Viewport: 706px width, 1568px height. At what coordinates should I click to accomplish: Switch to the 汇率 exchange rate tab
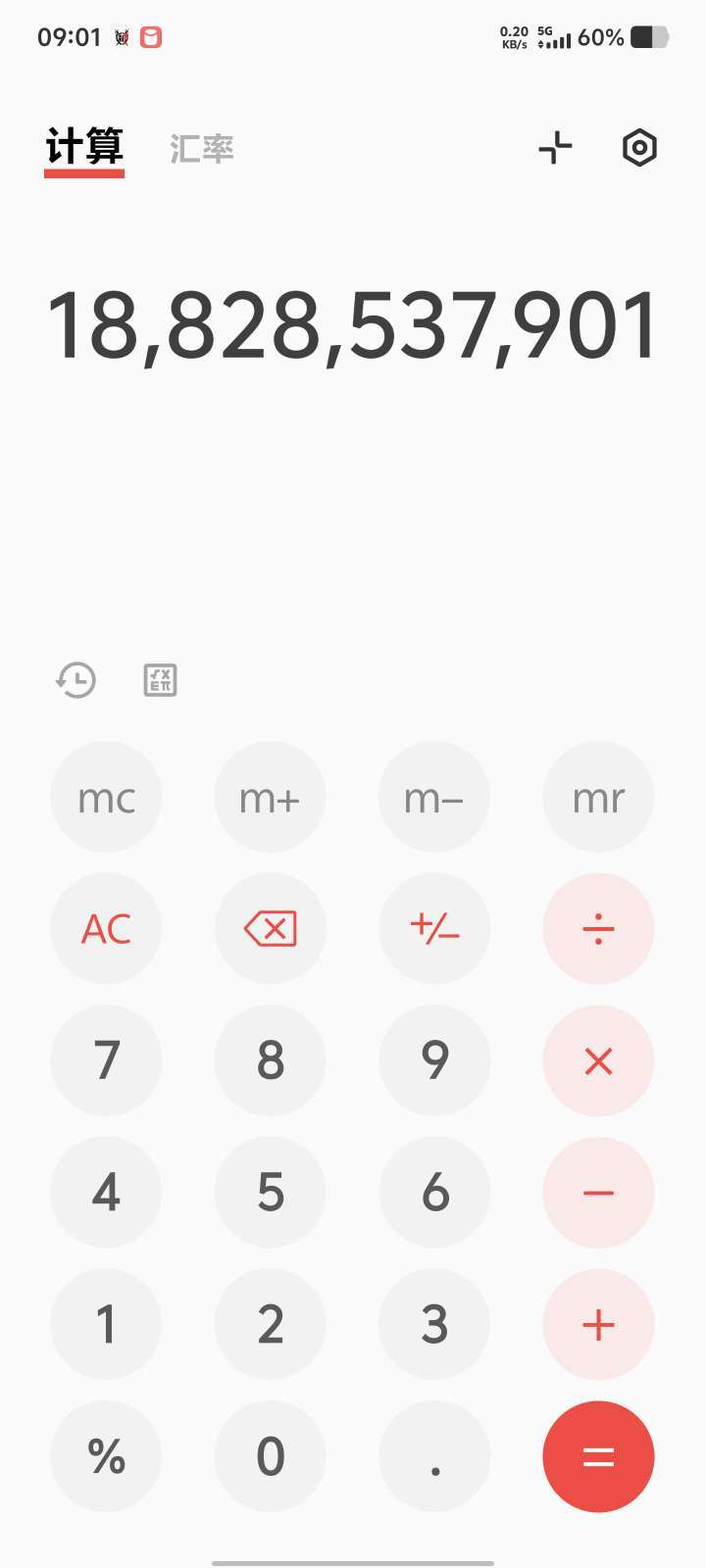point(201,149)
